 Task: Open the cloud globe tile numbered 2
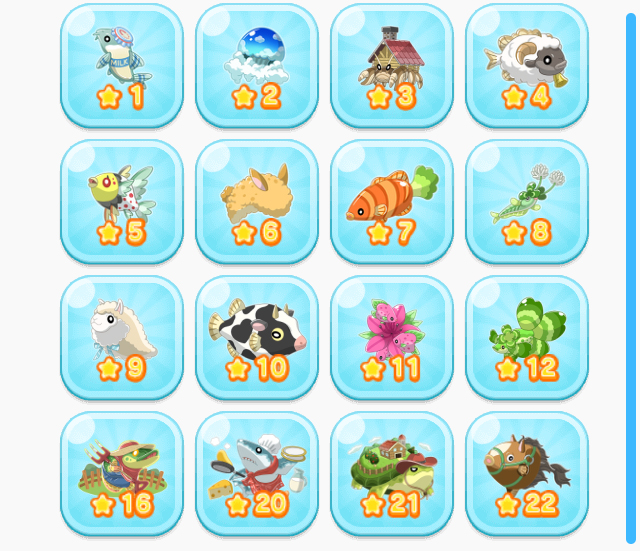257,66
